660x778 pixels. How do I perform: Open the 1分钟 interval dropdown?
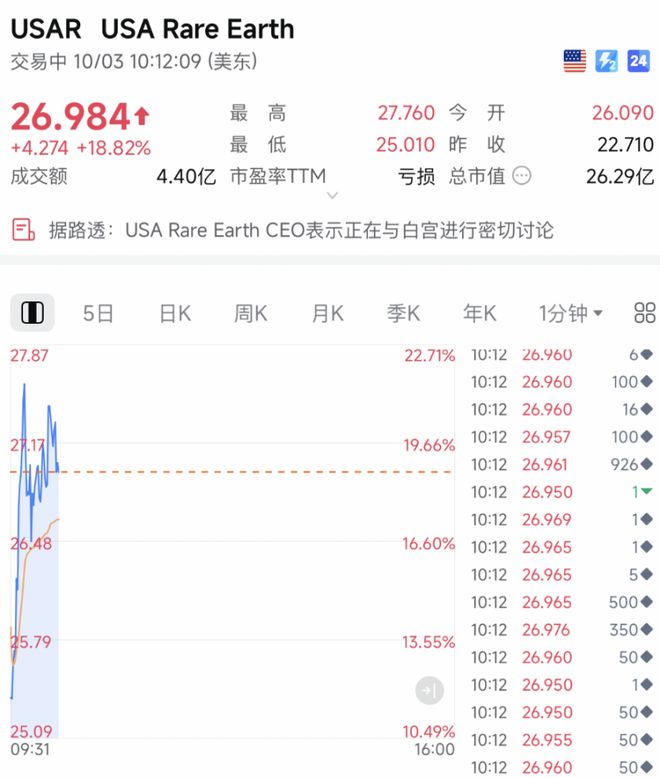pyautogui.click(x=570, y=314)
